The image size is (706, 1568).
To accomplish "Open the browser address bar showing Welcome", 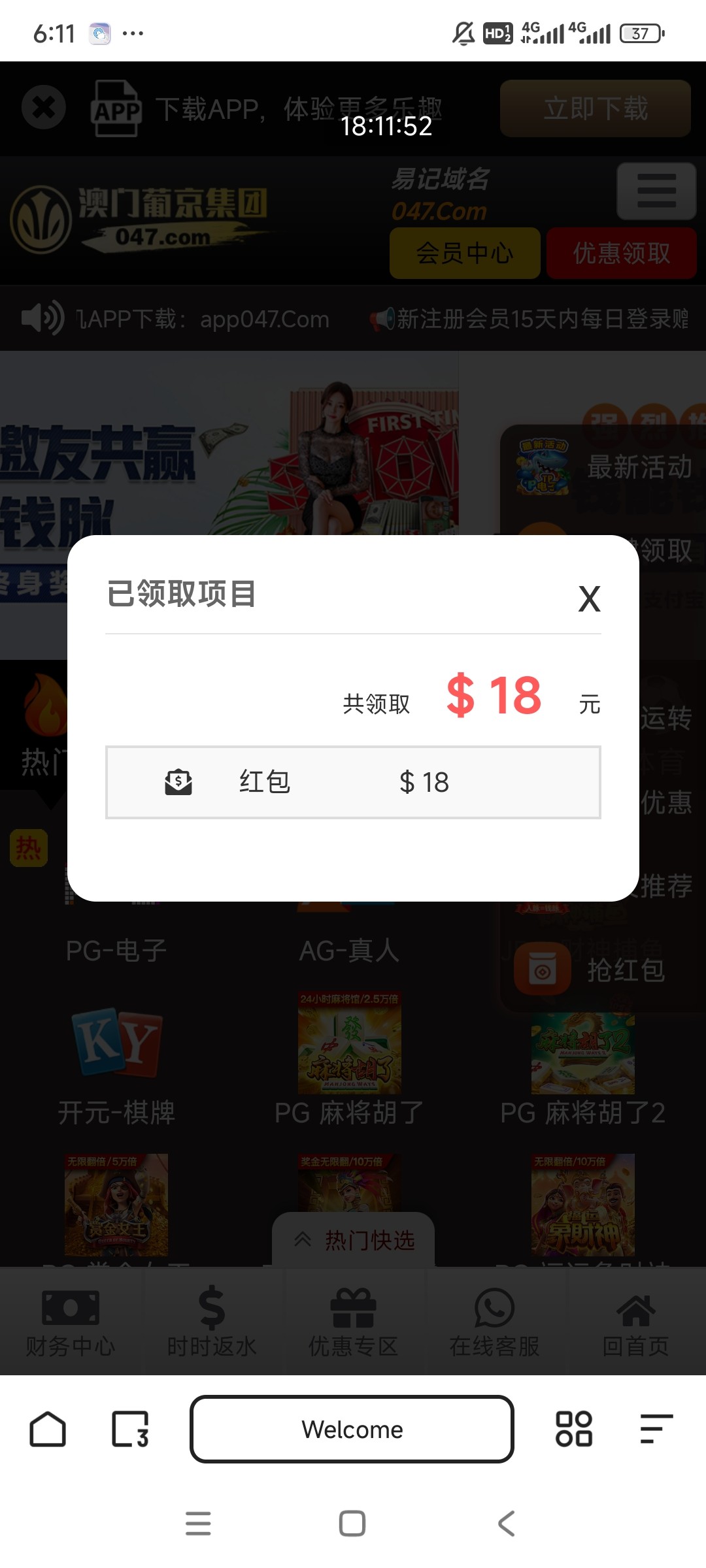I will (352, 1429).
